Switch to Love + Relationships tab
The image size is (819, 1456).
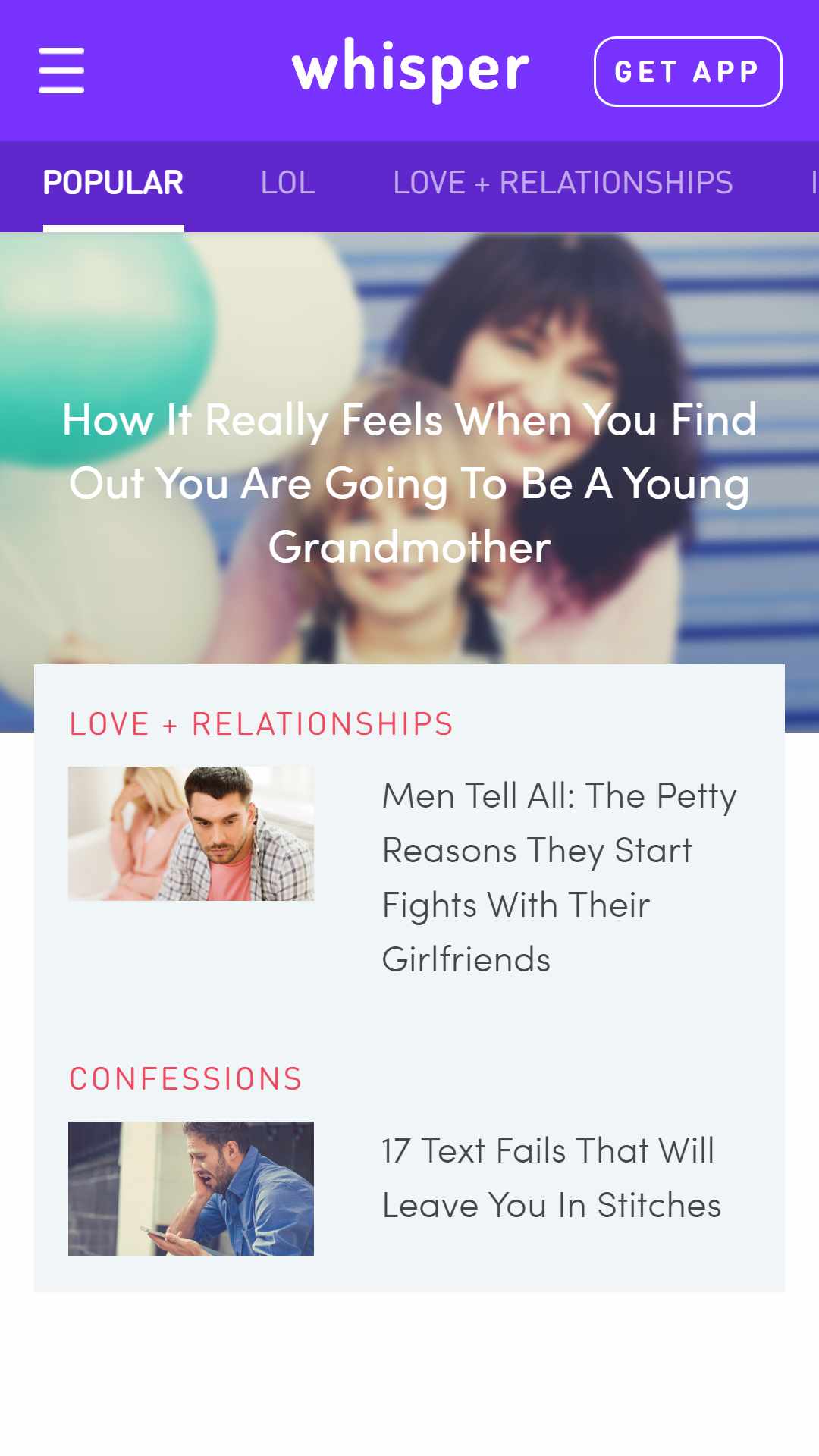(563, 183)
